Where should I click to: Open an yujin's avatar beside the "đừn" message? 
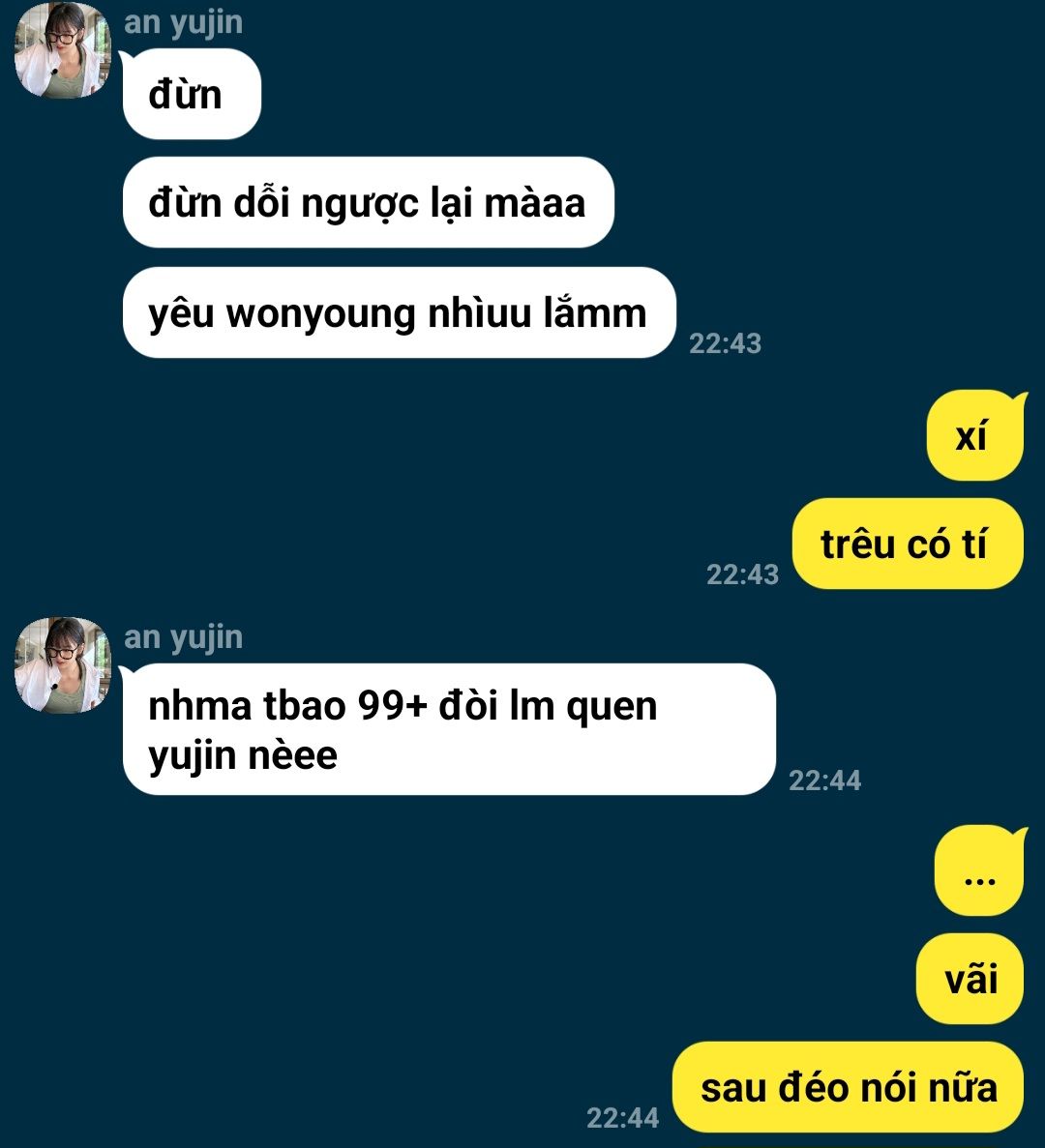(63, 50)
